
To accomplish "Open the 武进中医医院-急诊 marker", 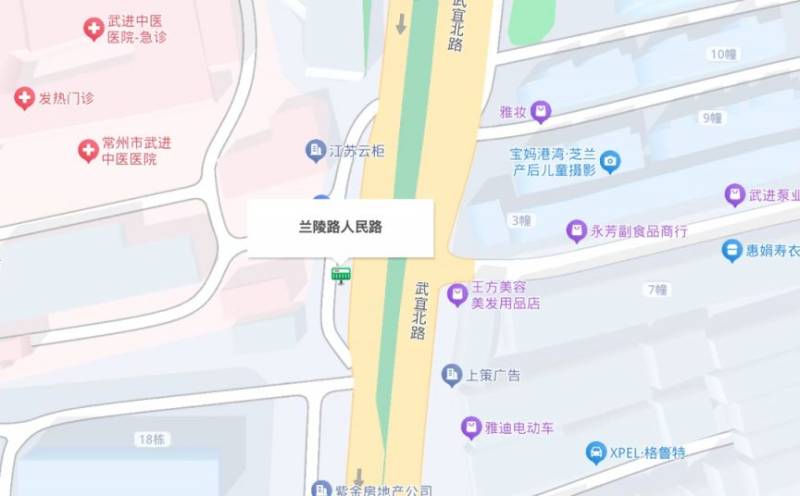I will coord(93,30).
